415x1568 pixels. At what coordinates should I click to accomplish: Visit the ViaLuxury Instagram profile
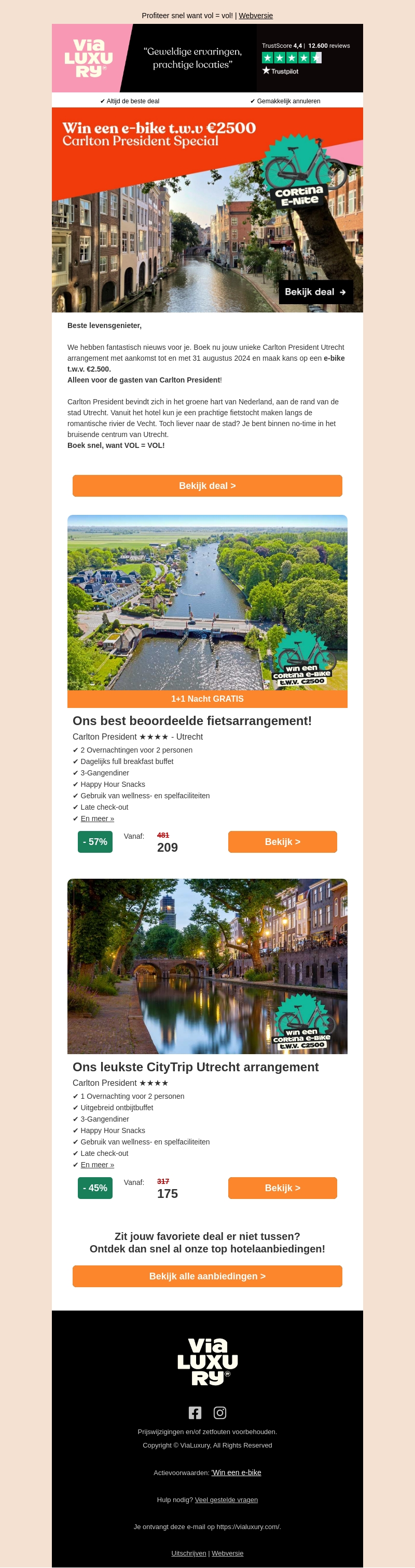click(x=219, y=1412)
